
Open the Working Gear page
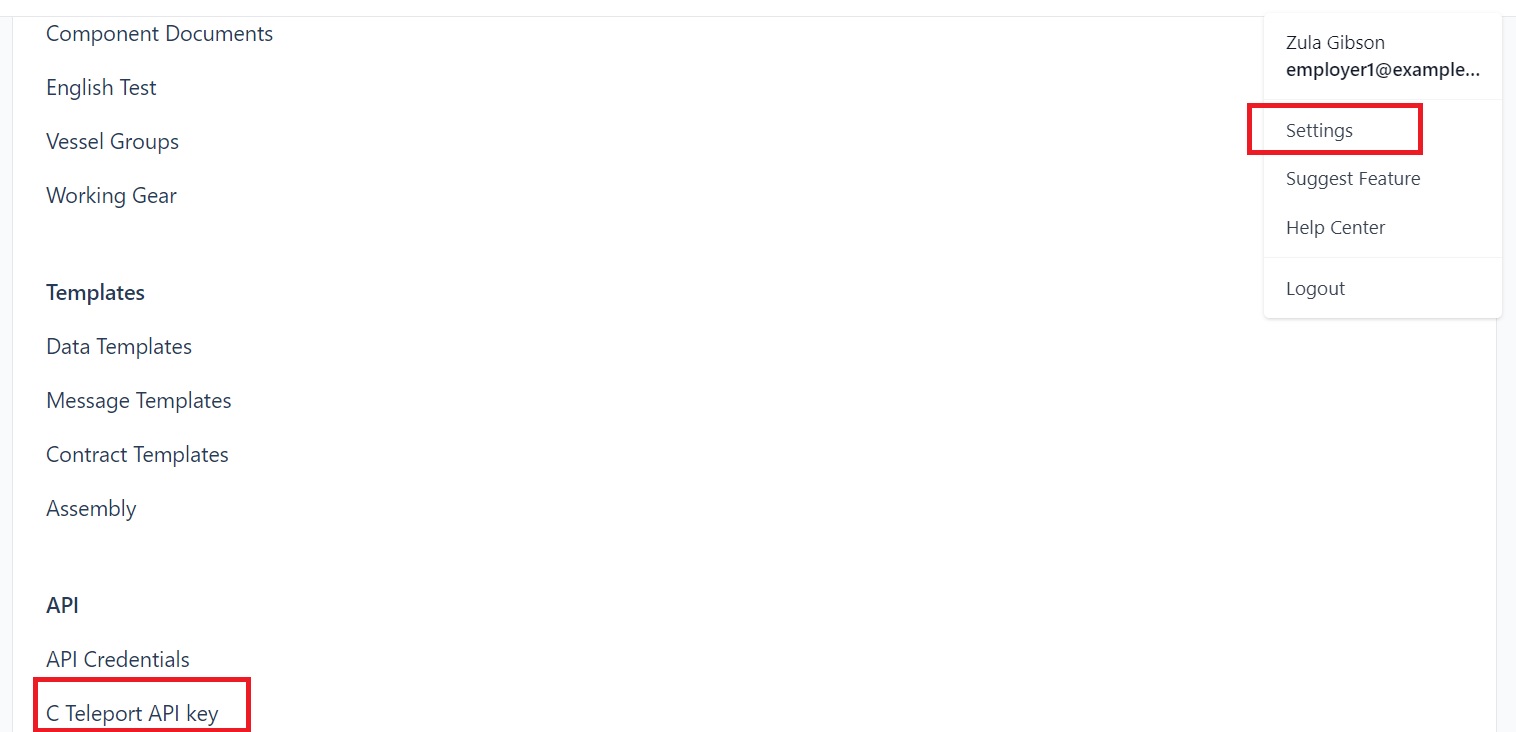pos(111,196)
